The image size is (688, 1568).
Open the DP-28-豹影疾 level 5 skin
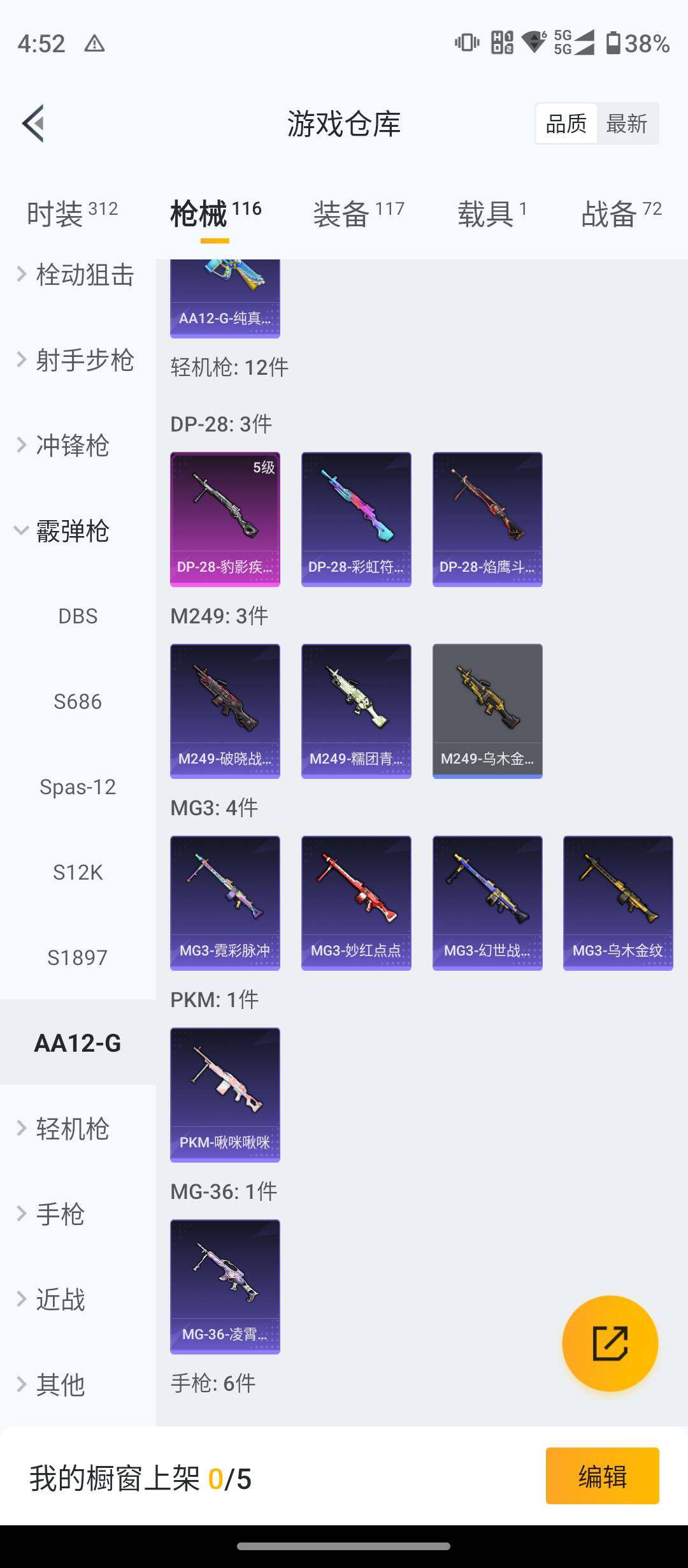225,519
